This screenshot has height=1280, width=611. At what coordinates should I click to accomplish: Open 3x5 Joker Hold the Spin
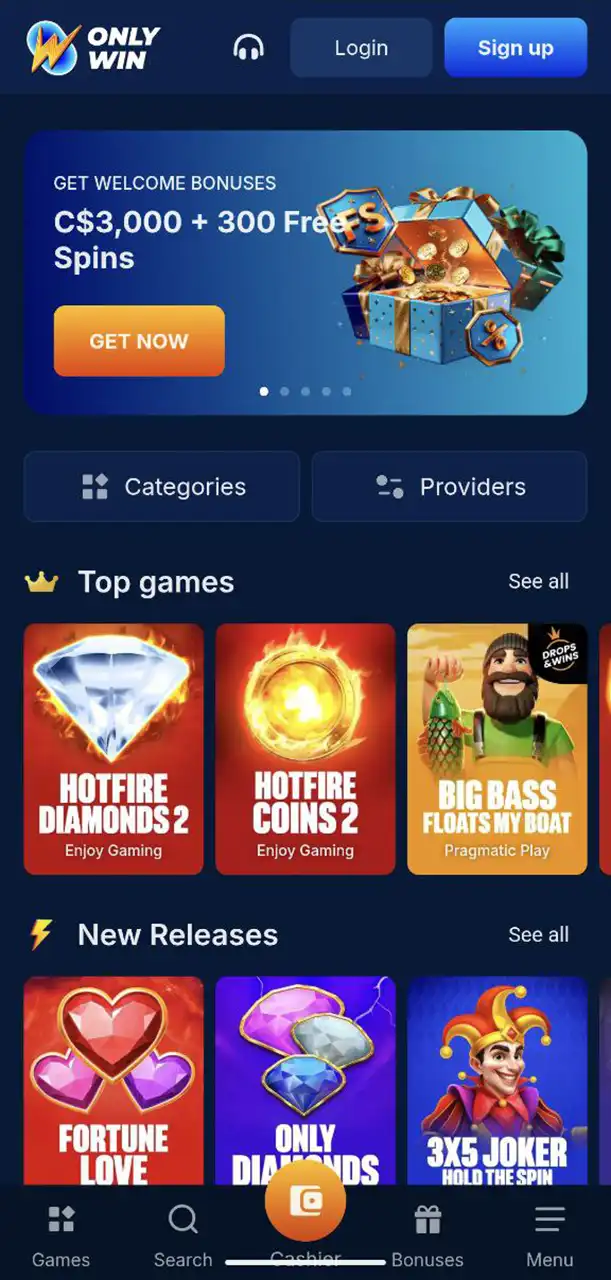tap(497, 1080)
